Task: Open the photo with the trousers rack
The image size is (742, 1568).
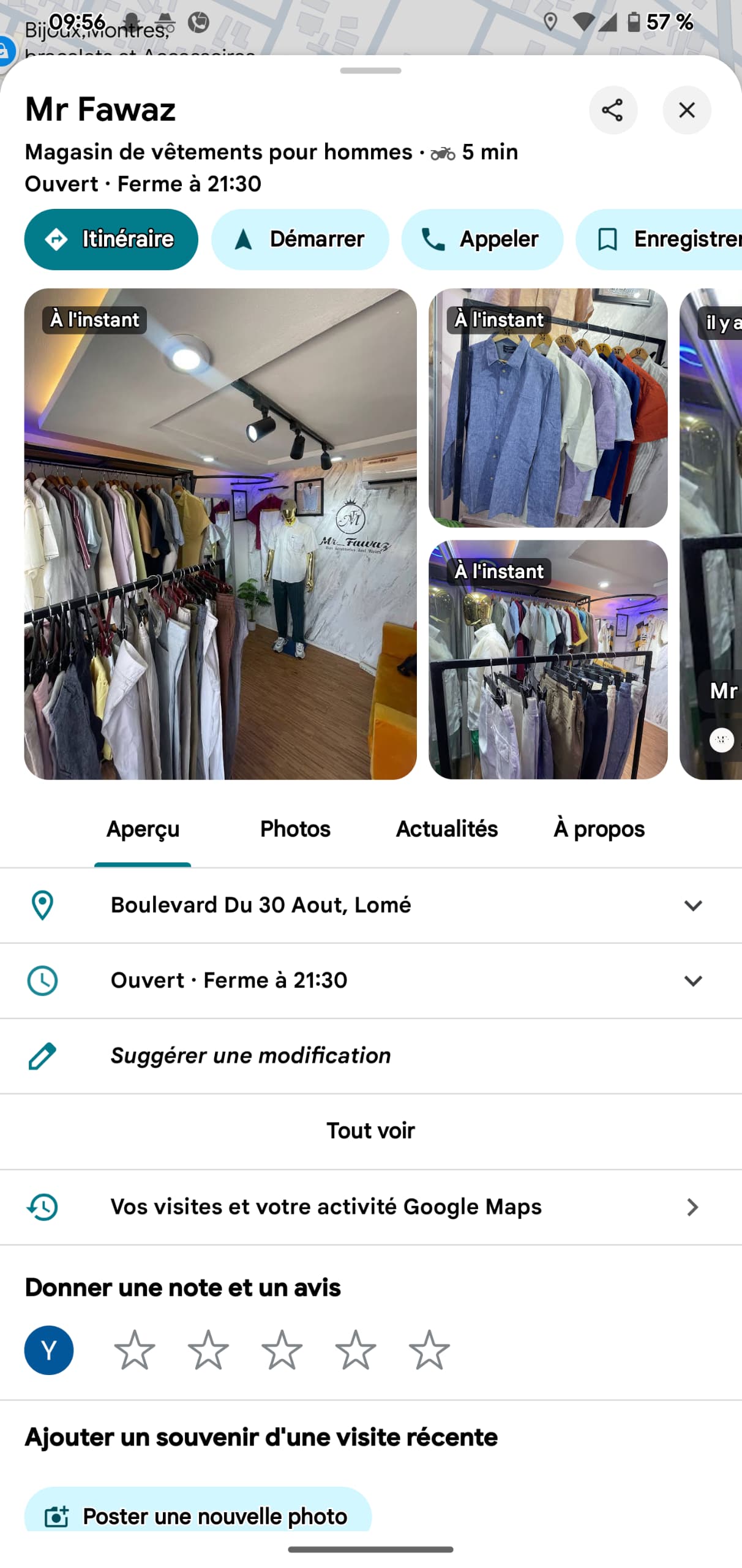Action: (547, 658)
